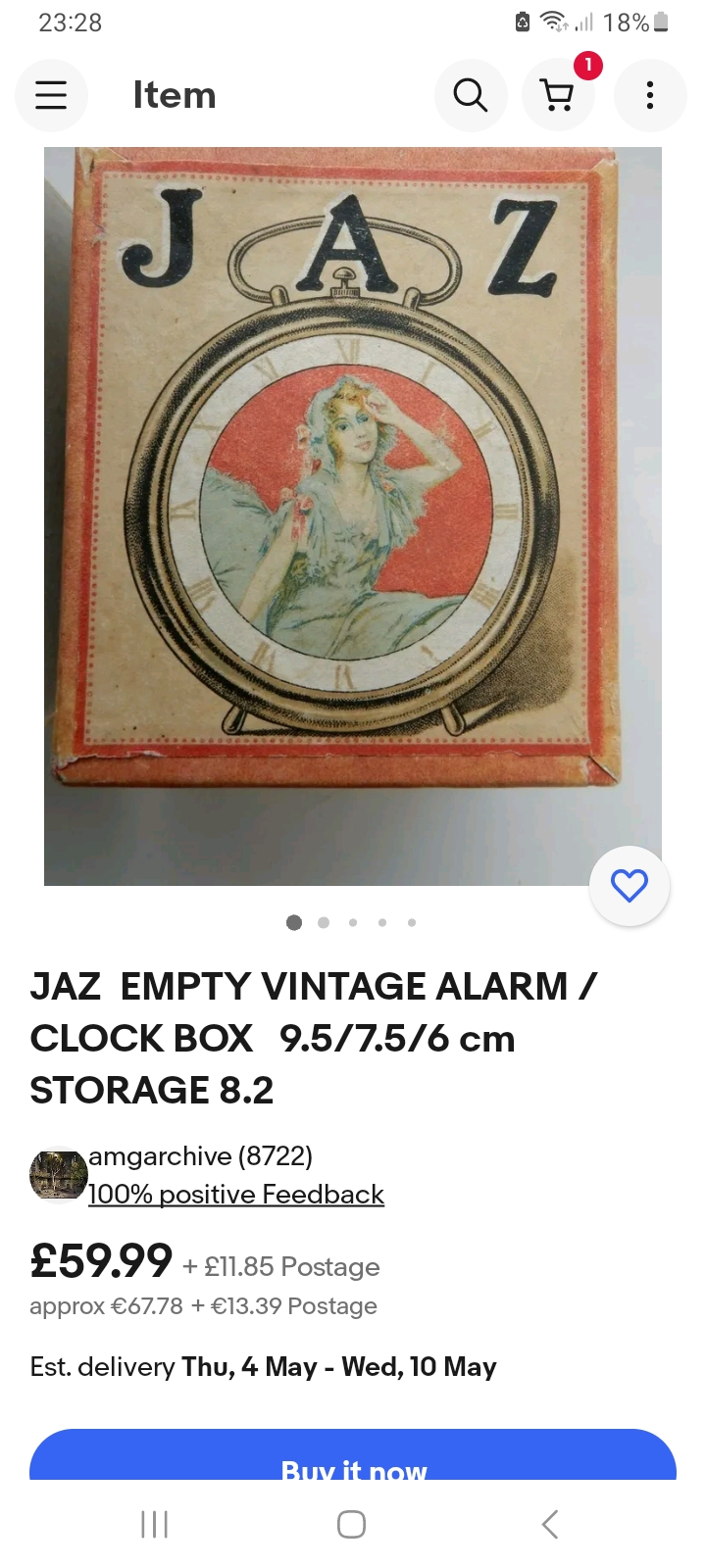
Task: View seller amgarchive's profile
Action: (x=200, y=1156)
